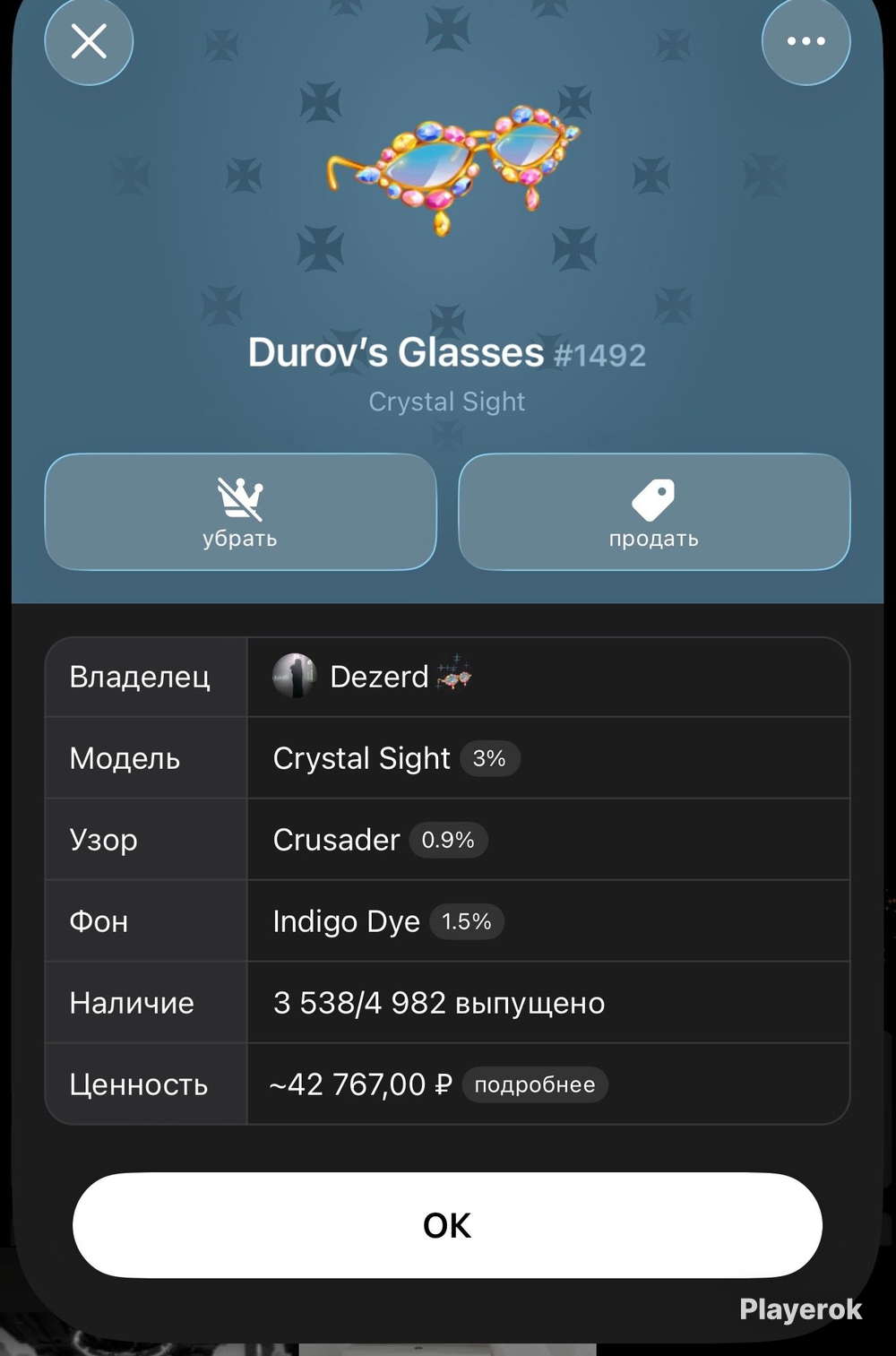The height and width of the screenshot is (1356, 896).
Task: Close the gift details sheet
Action: point(89,41)
